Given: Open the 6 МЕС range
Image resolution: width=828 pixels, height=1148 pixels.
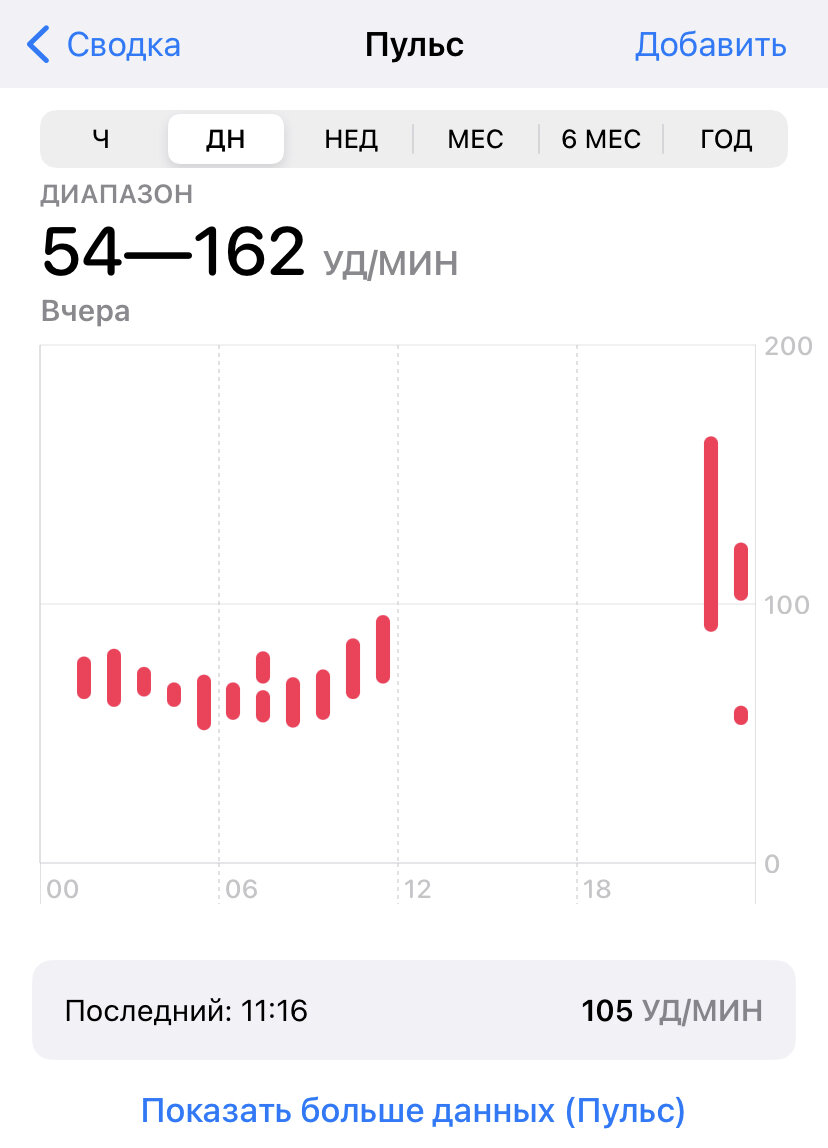Looking at the screenshot, I should coord(600,139).
